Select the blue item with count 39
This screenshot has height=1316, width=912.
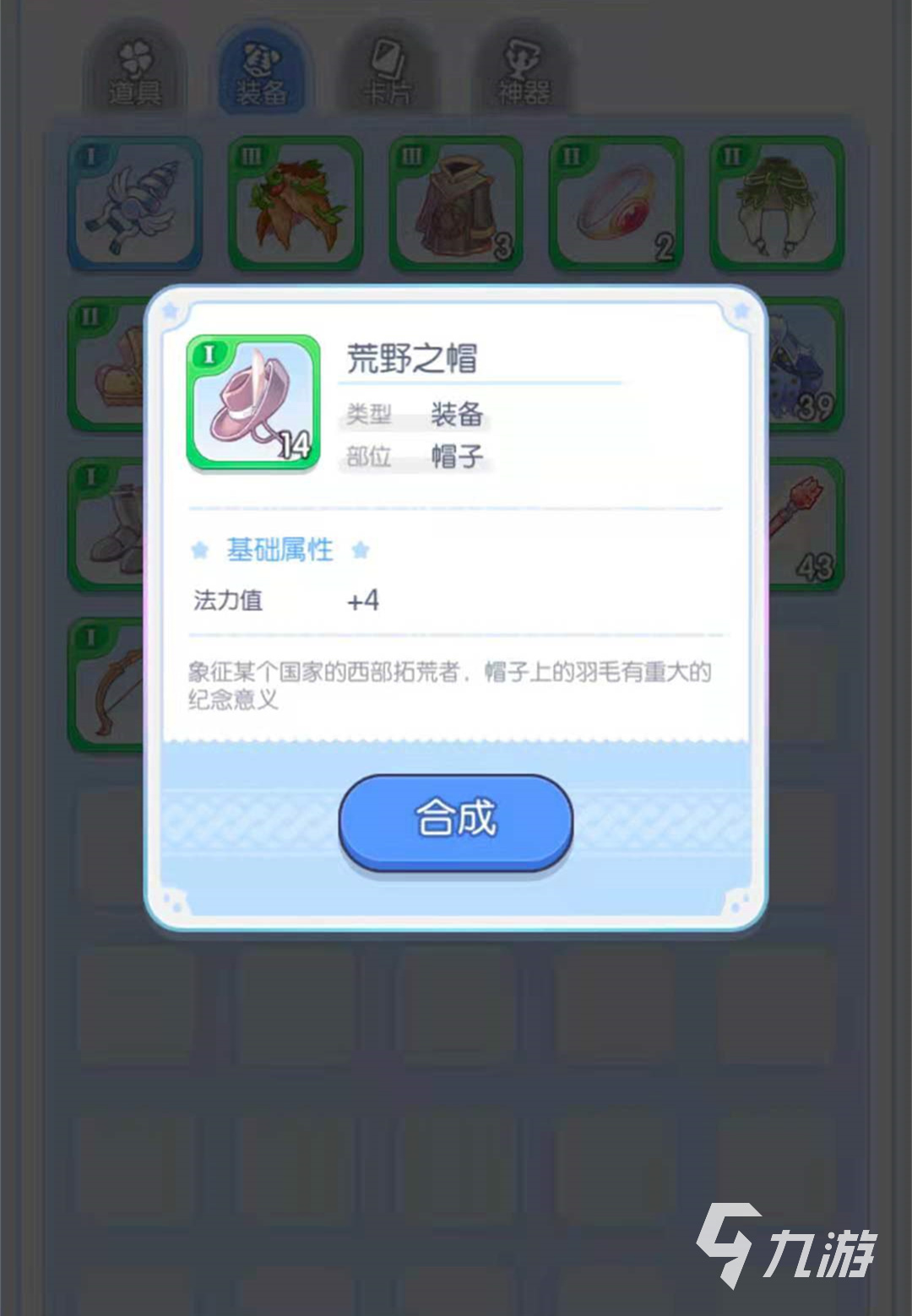point(804,365)
